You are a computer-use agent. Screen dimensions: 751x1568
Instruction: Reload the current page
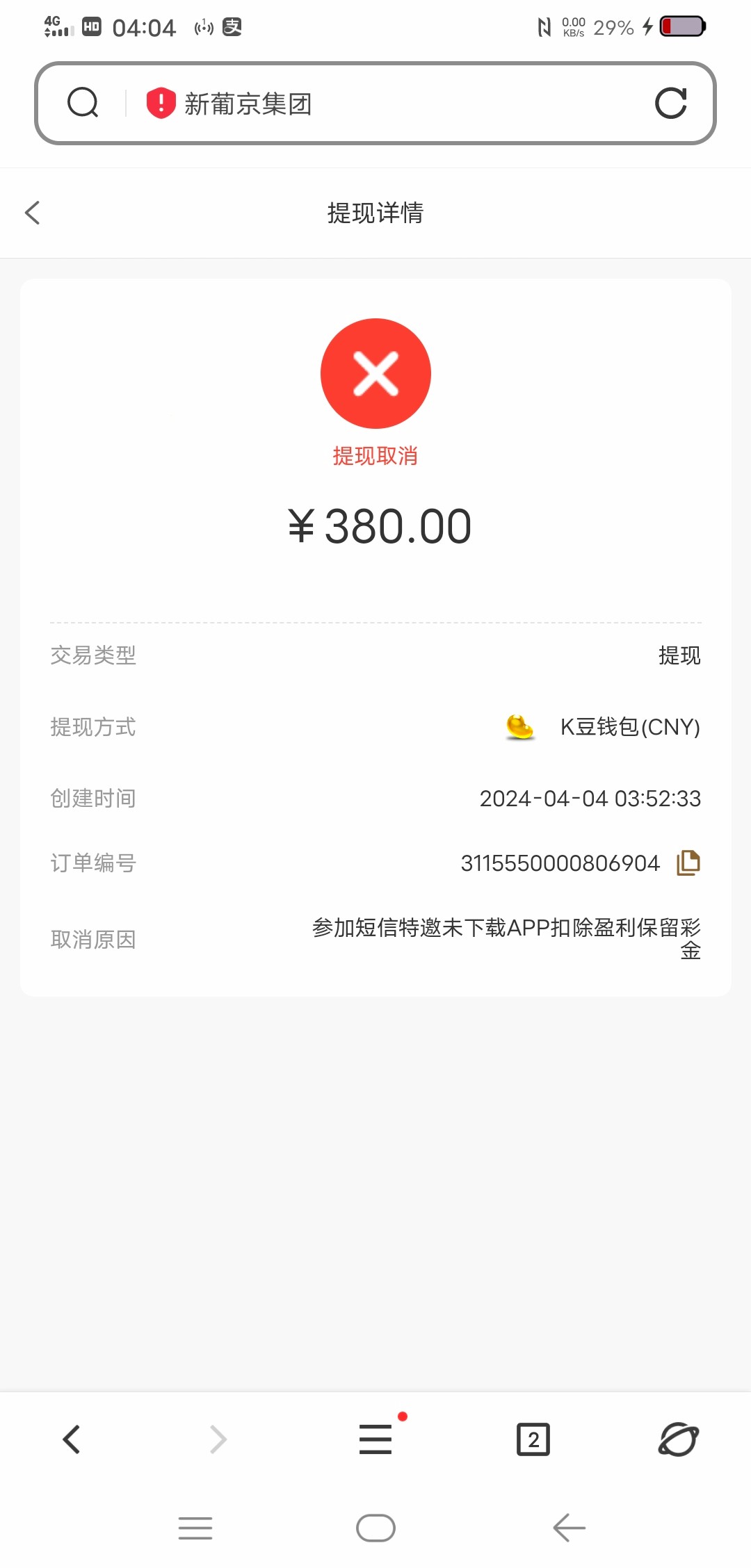pos(670,104)
